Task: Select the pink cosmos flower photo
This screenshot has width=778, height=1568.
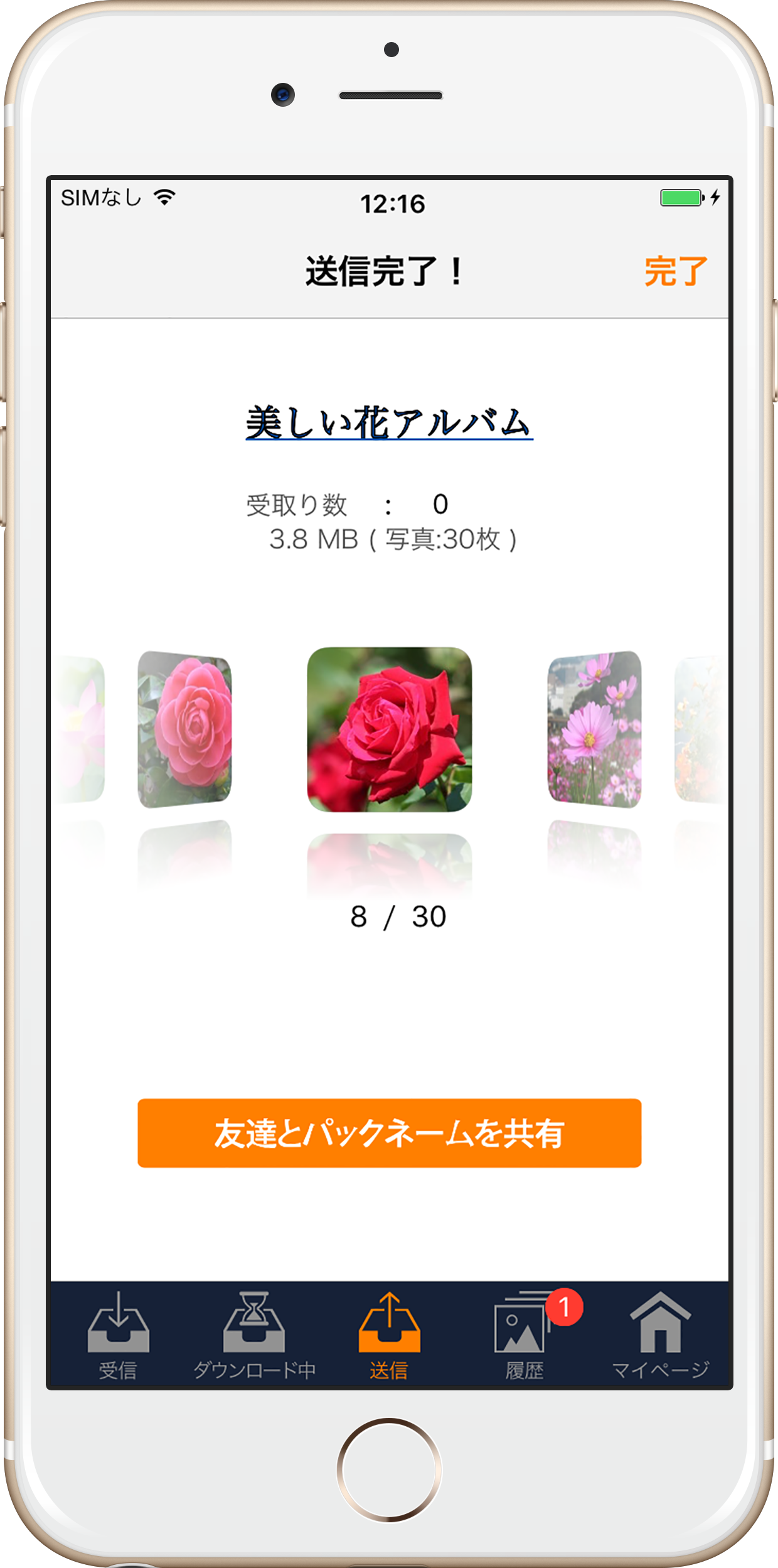Action: point(594,729)
